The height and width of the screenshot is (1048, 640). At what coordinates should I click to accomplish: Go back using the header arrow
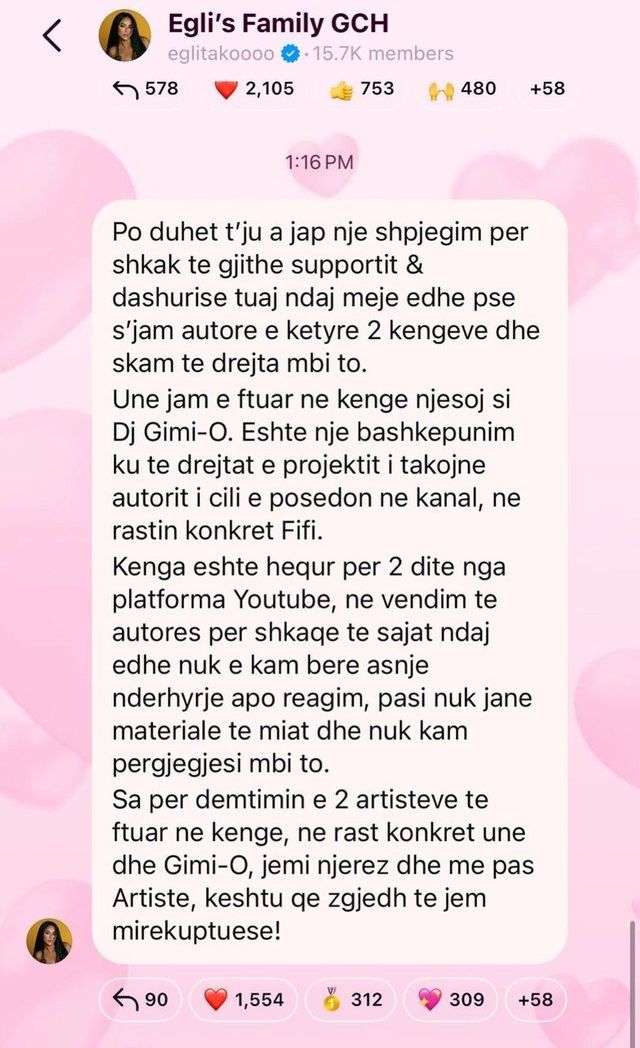(x=52, y=36)
